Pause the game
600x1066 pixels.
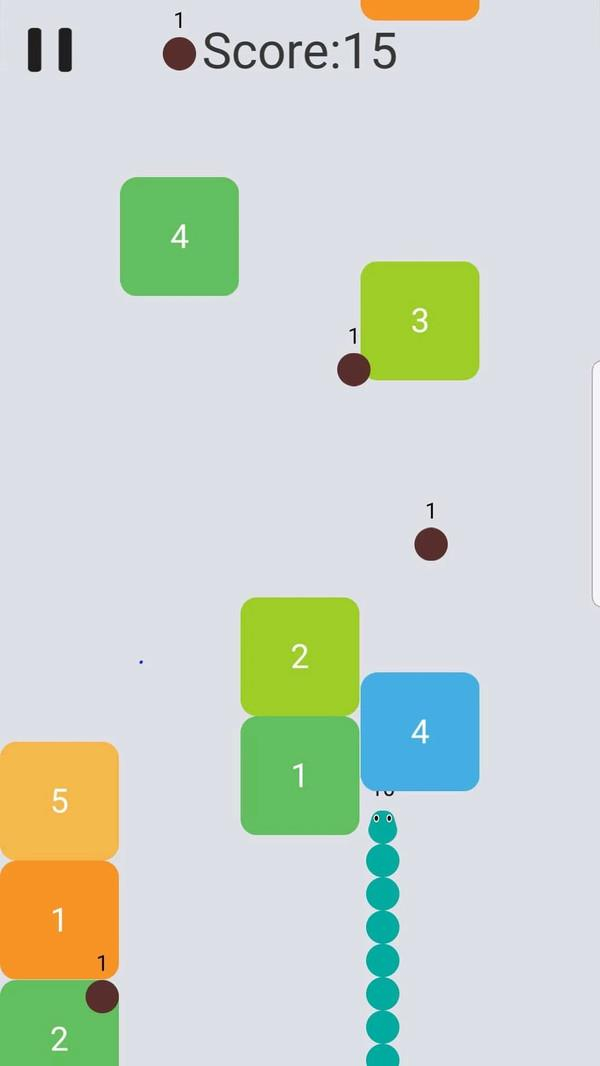[50, 49]
